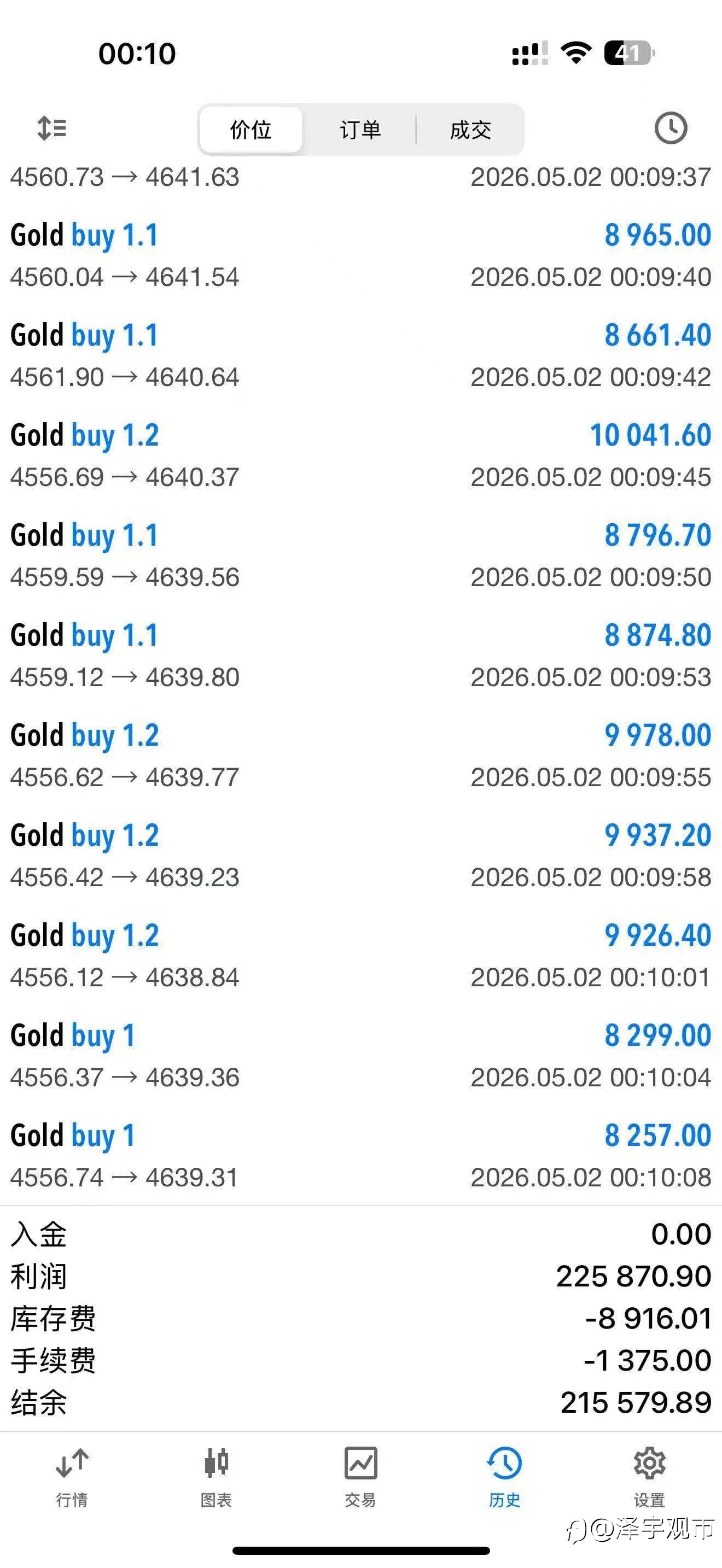Open the Gold buy trade with profit 10 041.60
722x1568 pixels.
pyautogui.click(x=361, y=456)
